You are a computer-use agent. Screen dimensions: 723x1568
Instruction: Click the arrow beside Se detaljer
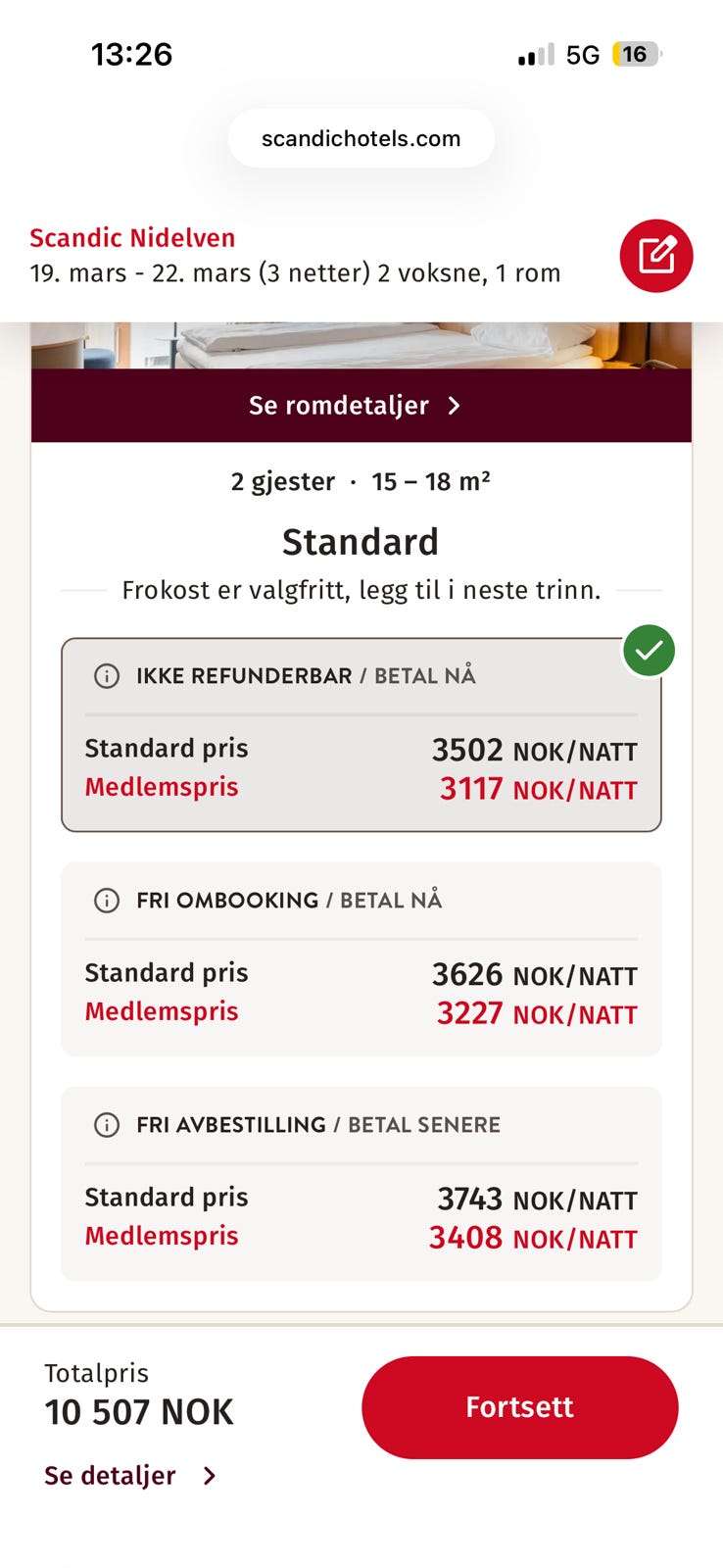coord(209,1475)
